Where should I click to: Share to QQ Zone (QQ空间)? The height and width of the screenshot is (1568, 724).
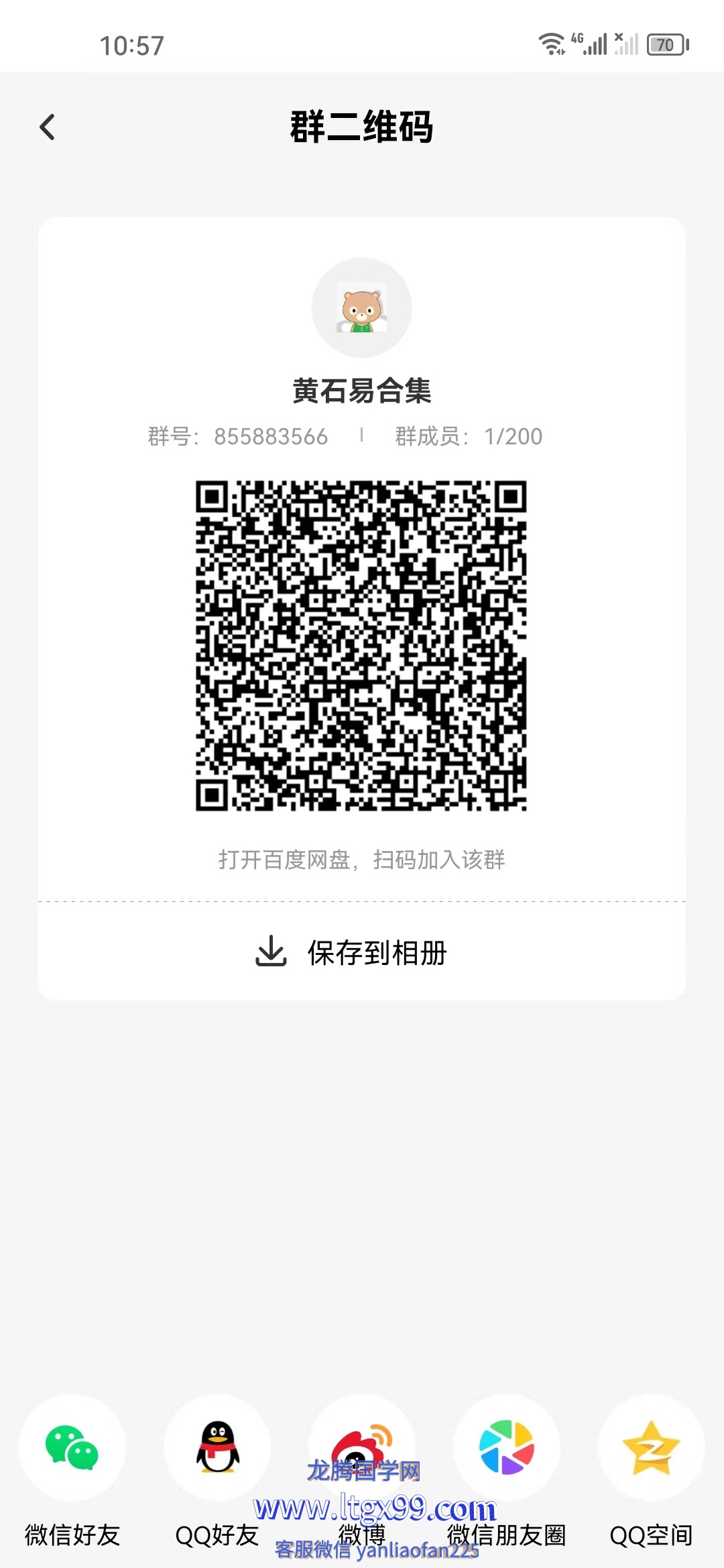651,1448
